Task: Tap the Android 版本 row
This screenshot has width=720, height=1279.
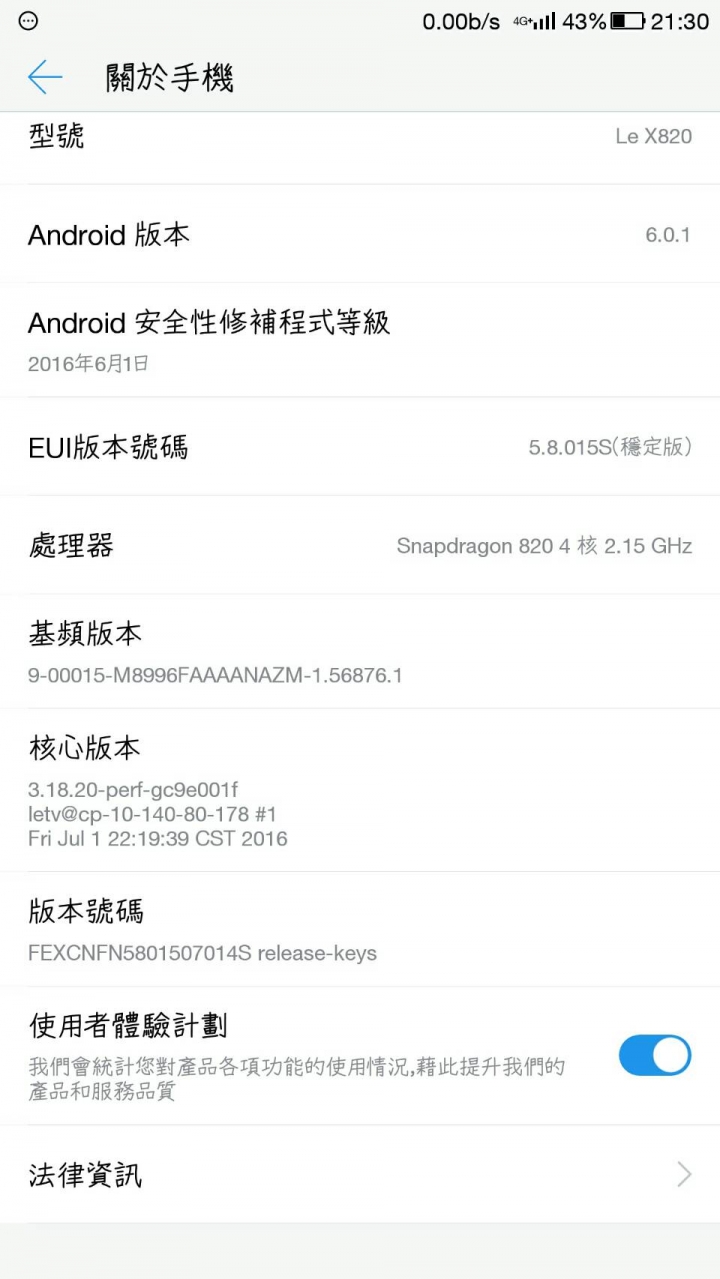Action: pyautogui.click(x=360, y=235)
